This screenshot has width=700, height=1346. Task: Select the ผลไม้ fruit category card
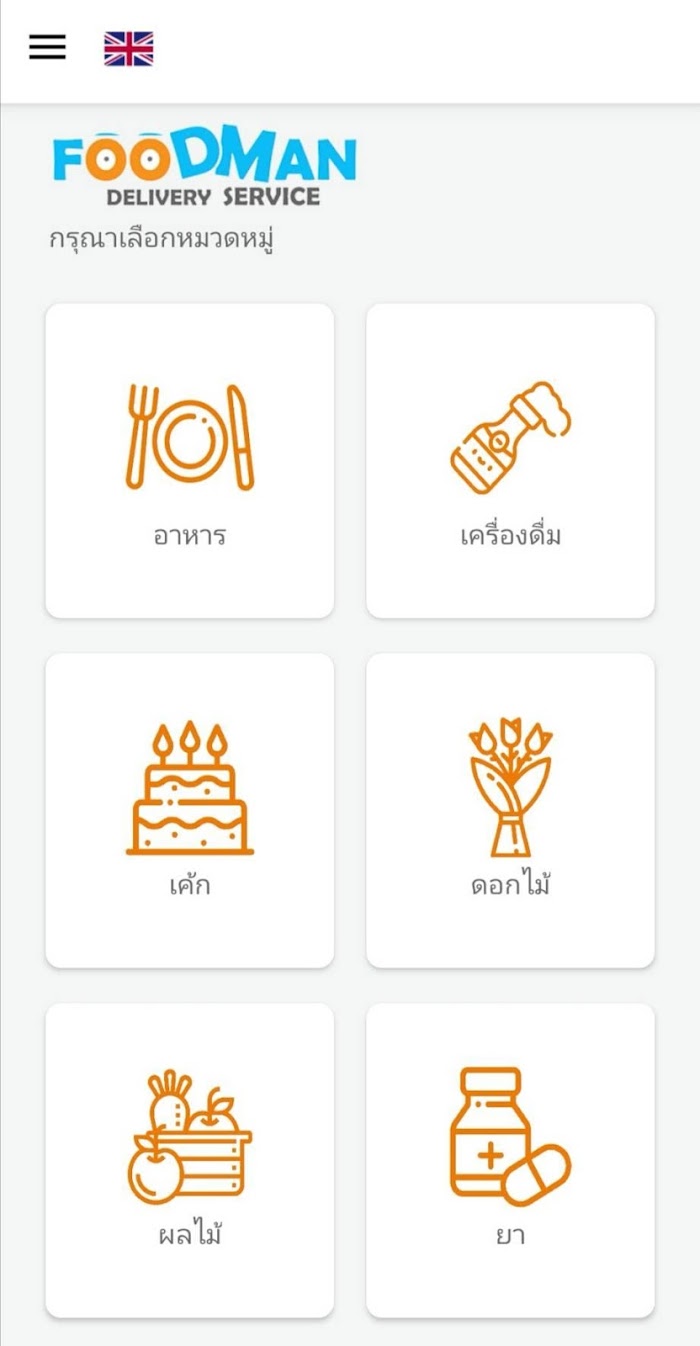[190, 1161]
